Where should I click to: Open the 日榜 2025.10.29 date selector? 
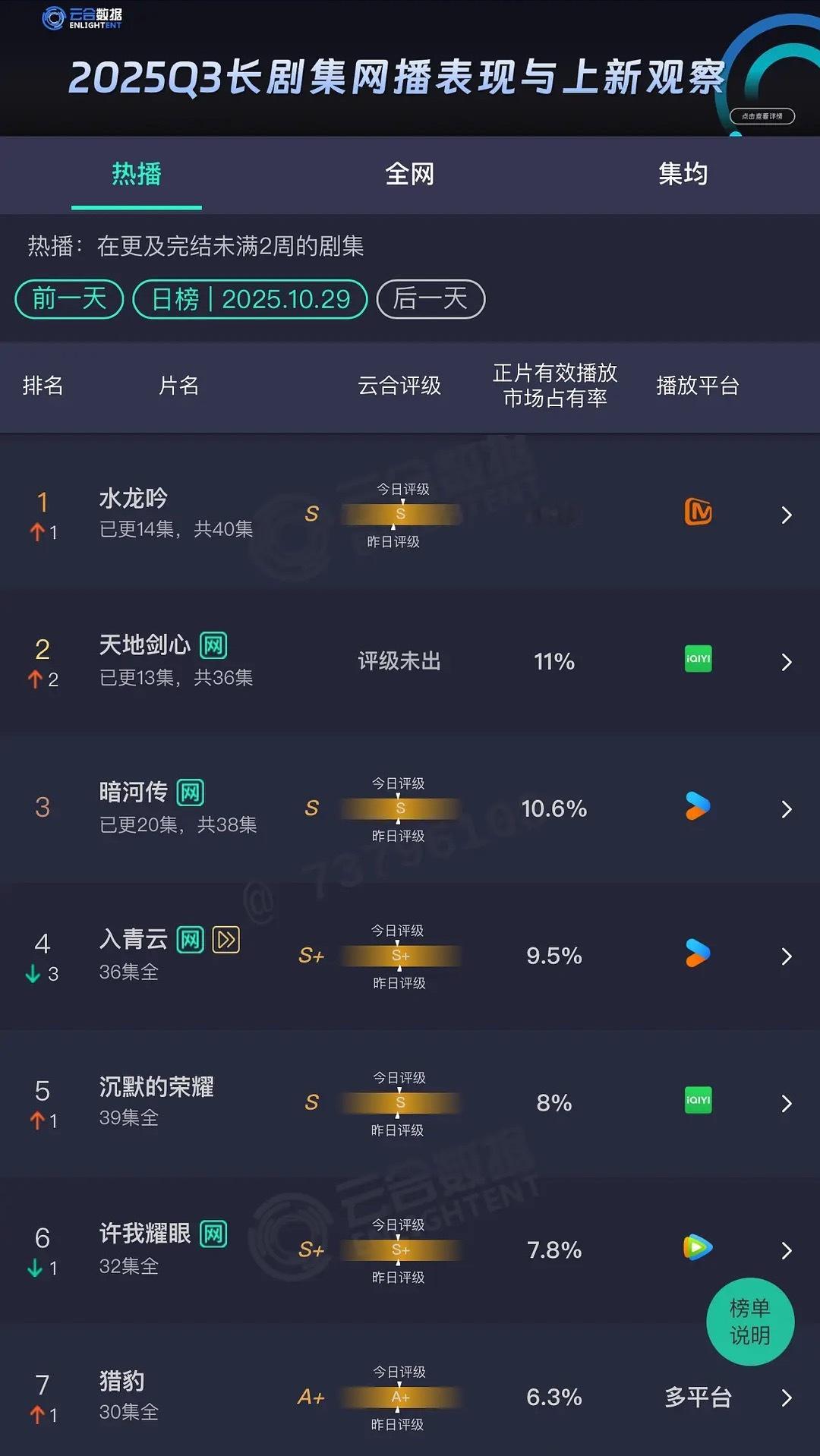click(x=251, y=298)
